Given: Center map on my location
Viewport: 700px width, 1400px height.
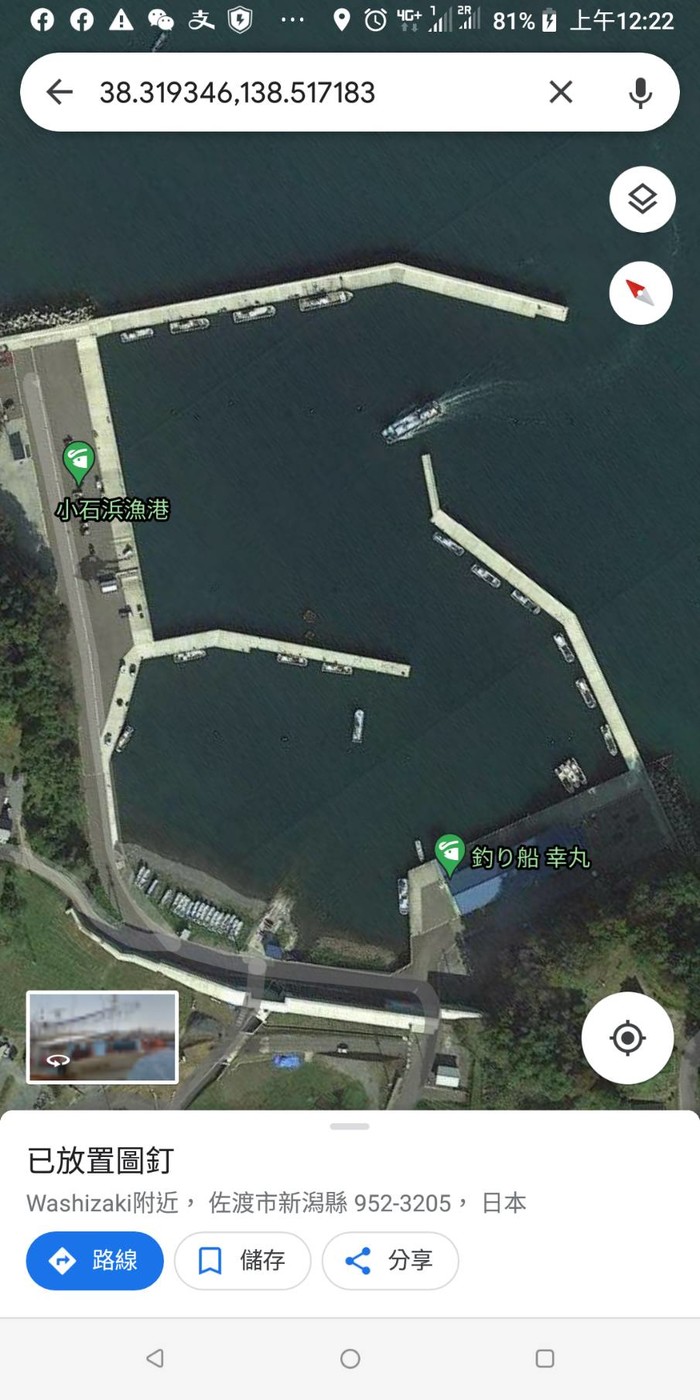Looking at the screenshot, I should tap(627, 1038).
